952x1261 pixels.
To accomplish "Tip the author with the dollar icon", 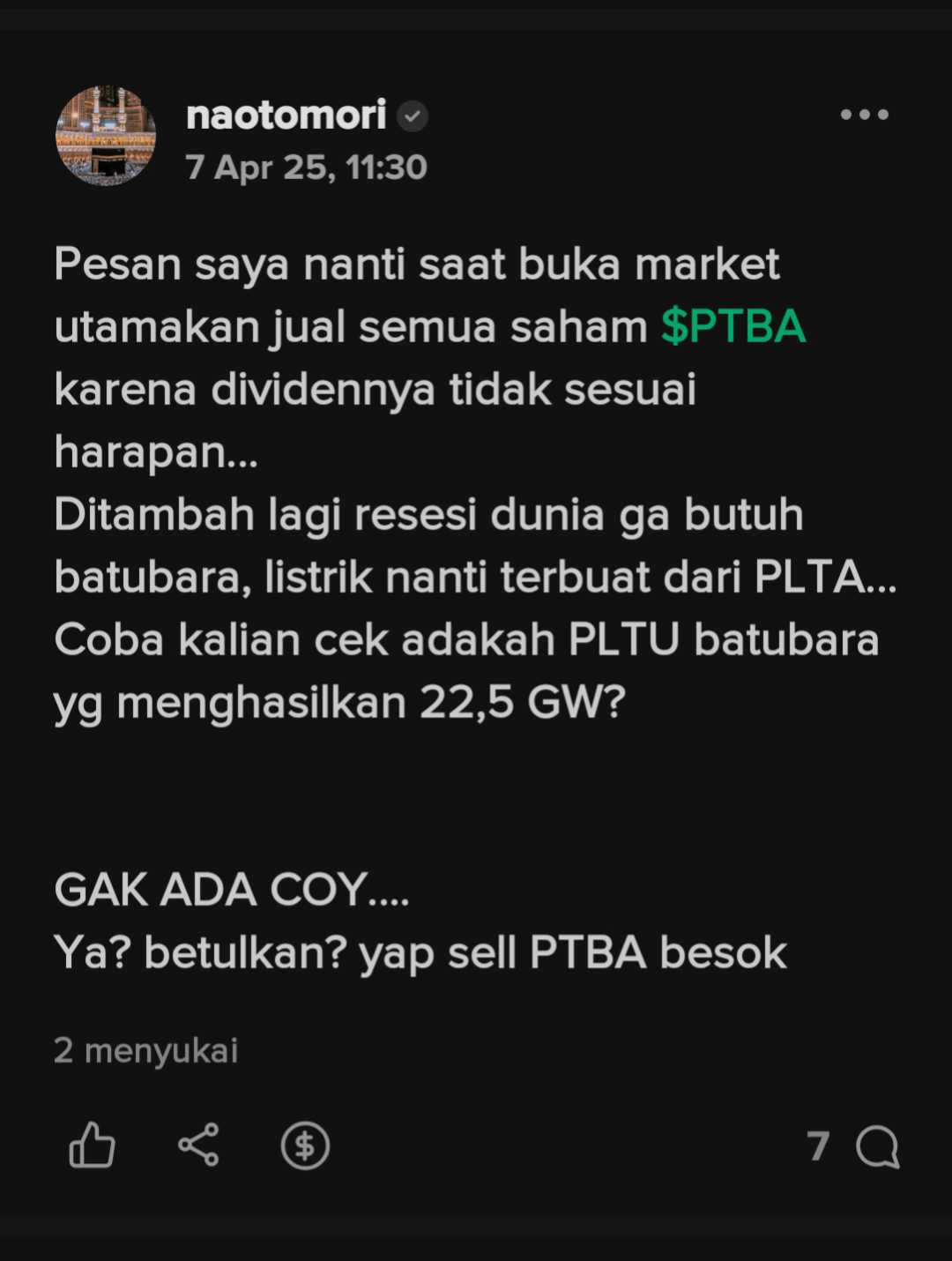I will [x=305, y=1145].
